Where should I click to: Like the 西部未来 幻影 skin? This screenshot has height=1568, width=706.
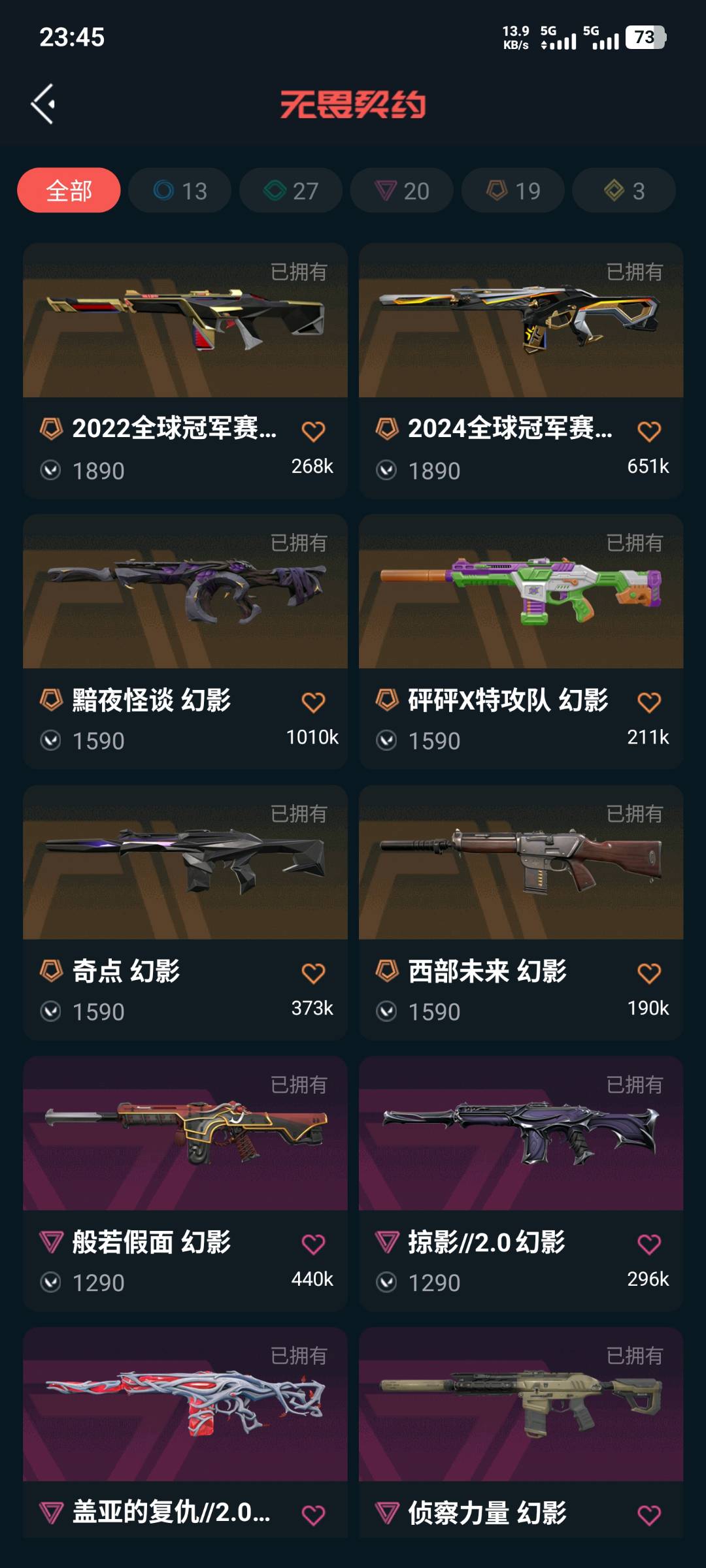[649, 973]
